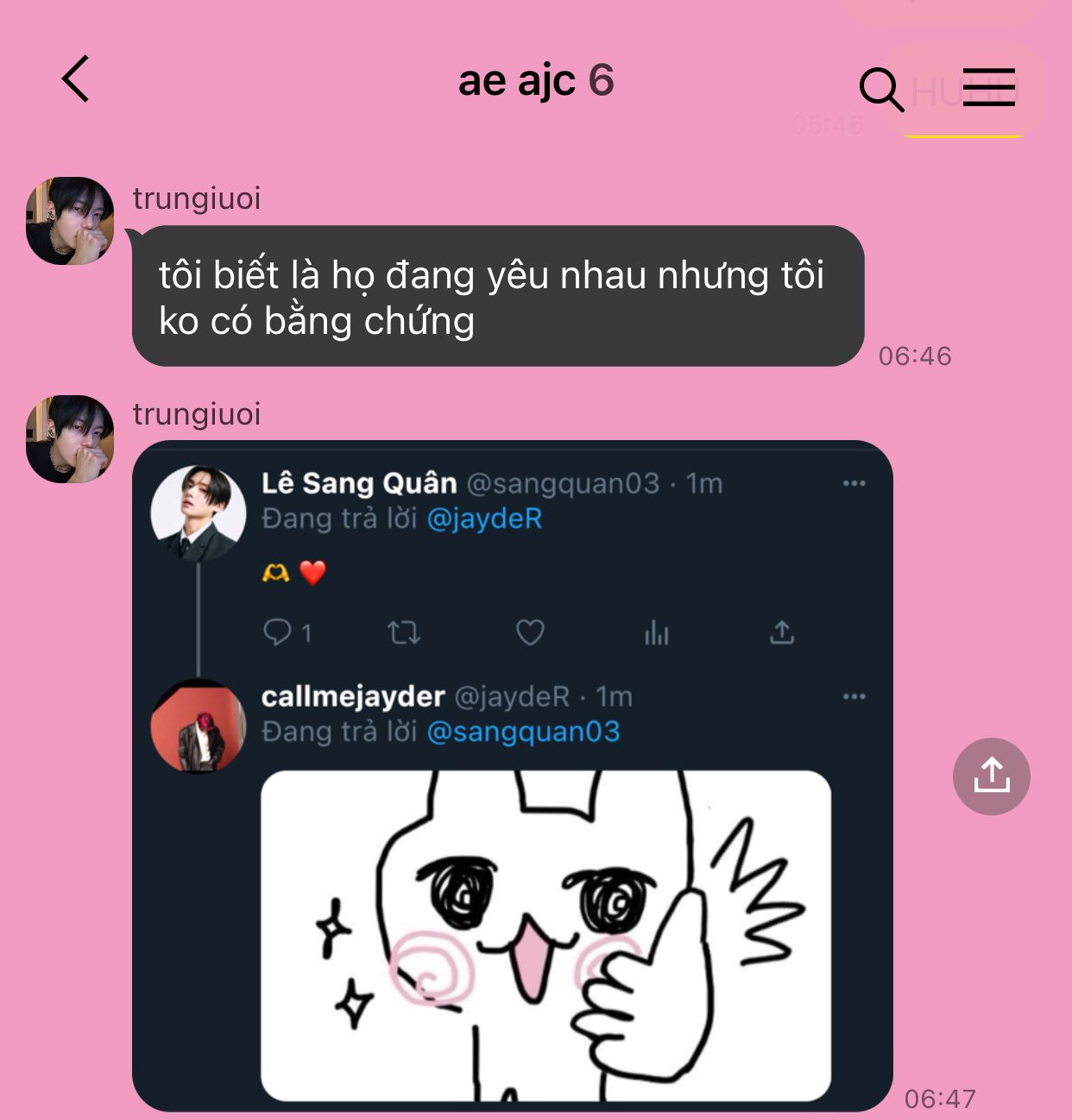
Task: Go back from the ae ajc chat
Action: 76,79
